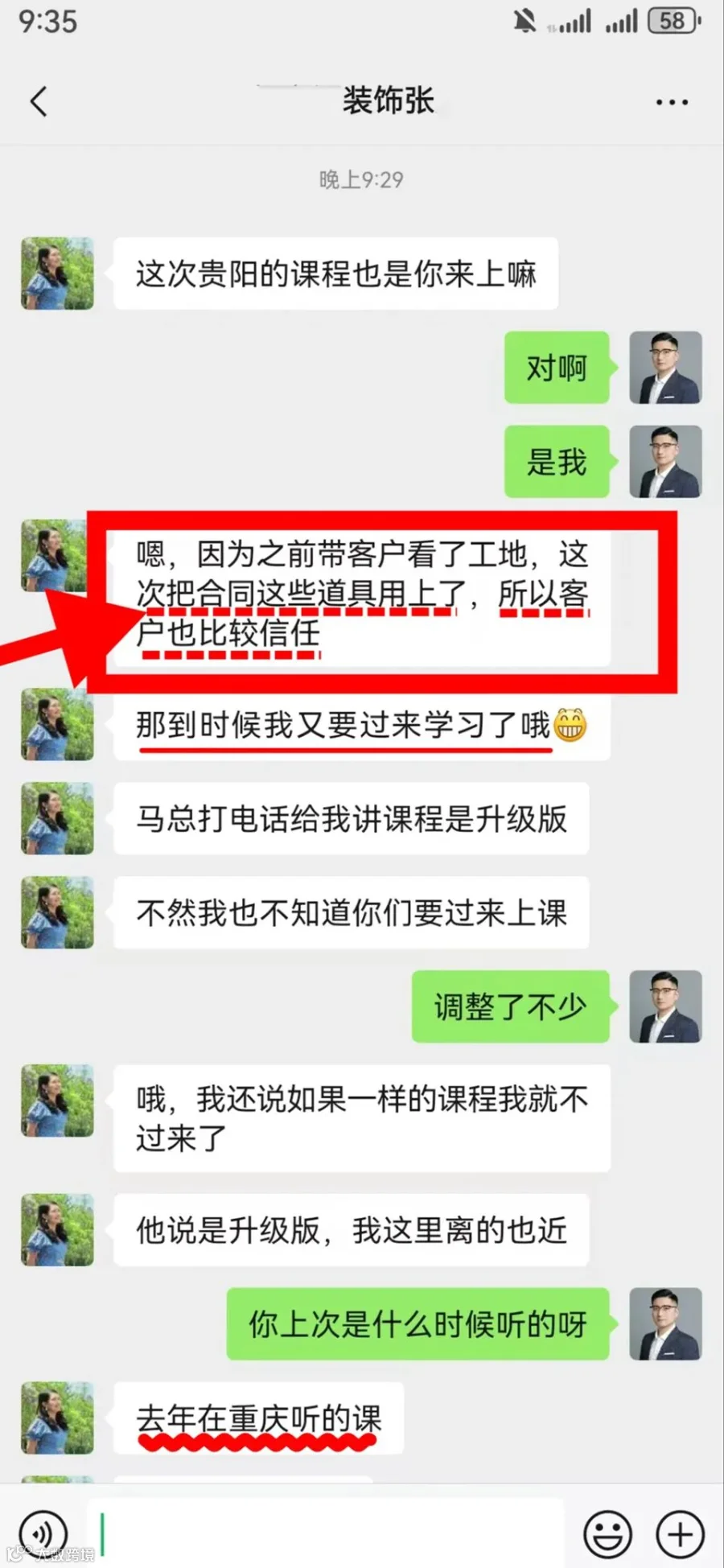
Task: Go back from the 装饰张 chat
Action: (x=39, y=102)
